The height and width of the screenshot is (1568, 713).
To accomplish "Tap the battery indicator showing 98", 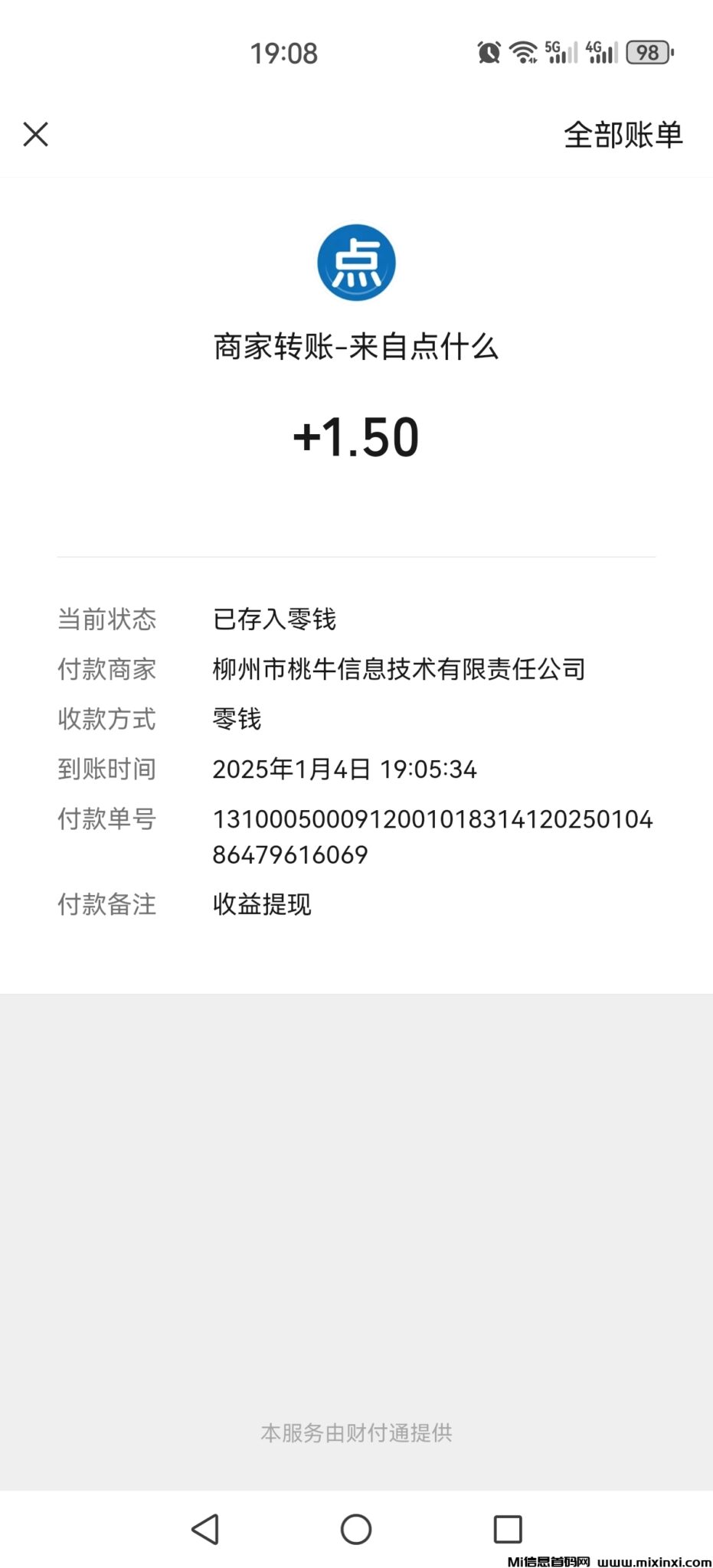I will 647,52.
